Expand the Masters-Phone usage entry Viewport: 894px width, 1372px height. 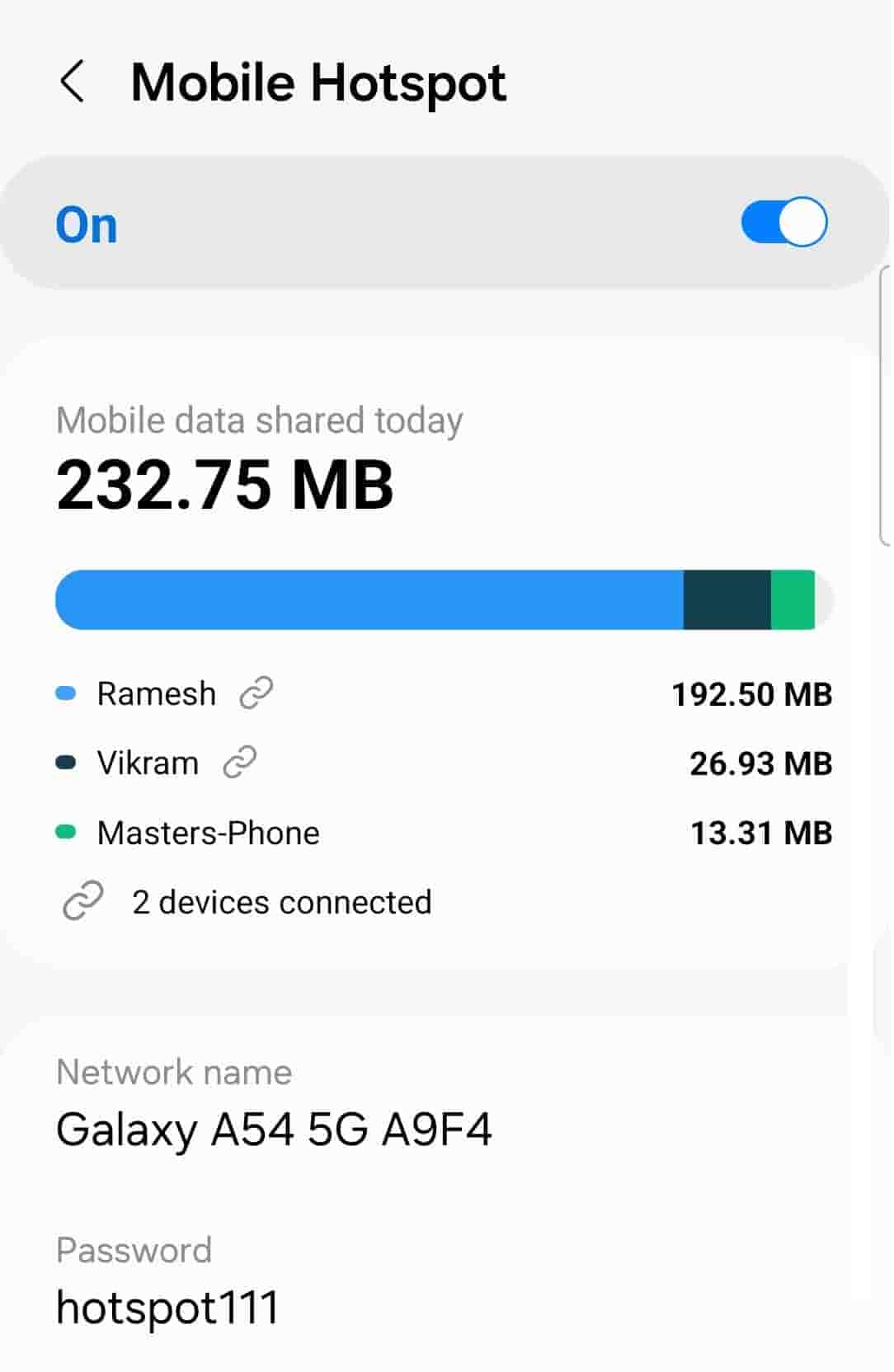click(208, 831)
